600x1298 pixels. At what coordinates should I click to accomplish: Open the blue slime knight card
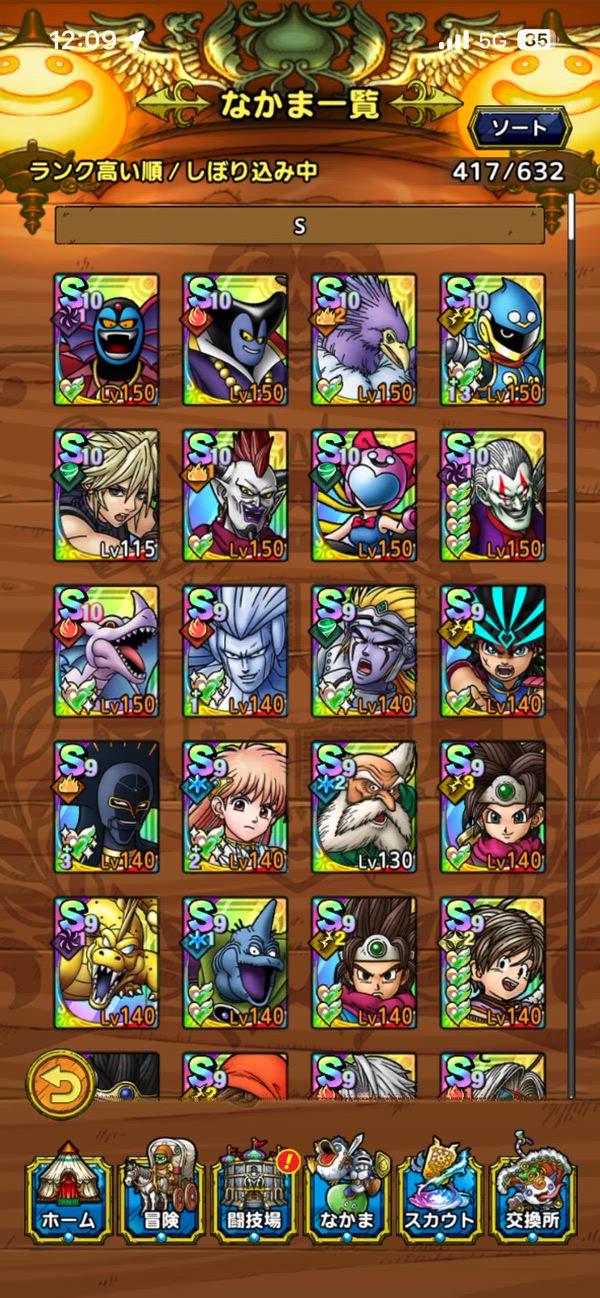(x=493, y=339)
